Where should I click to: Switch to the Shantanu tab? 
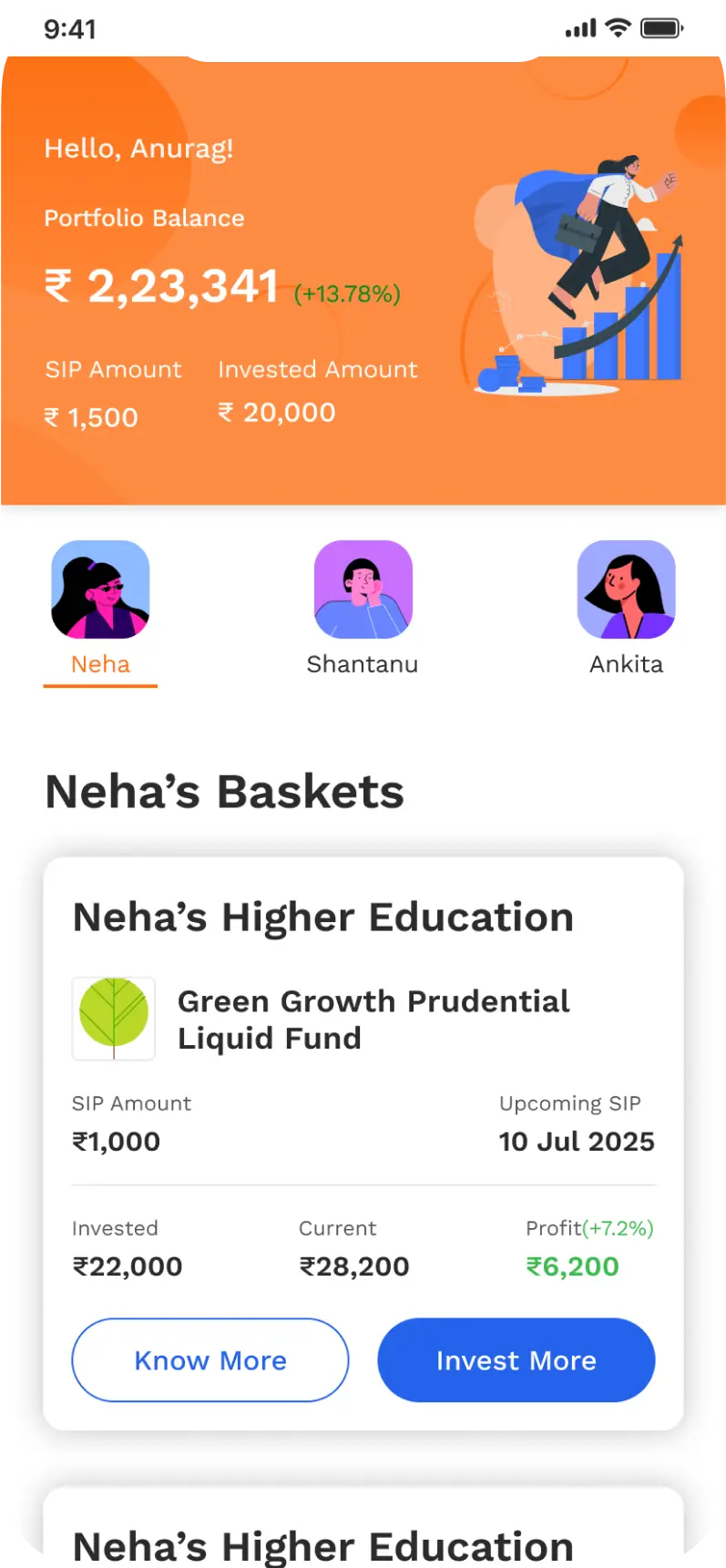pos(363,663)
